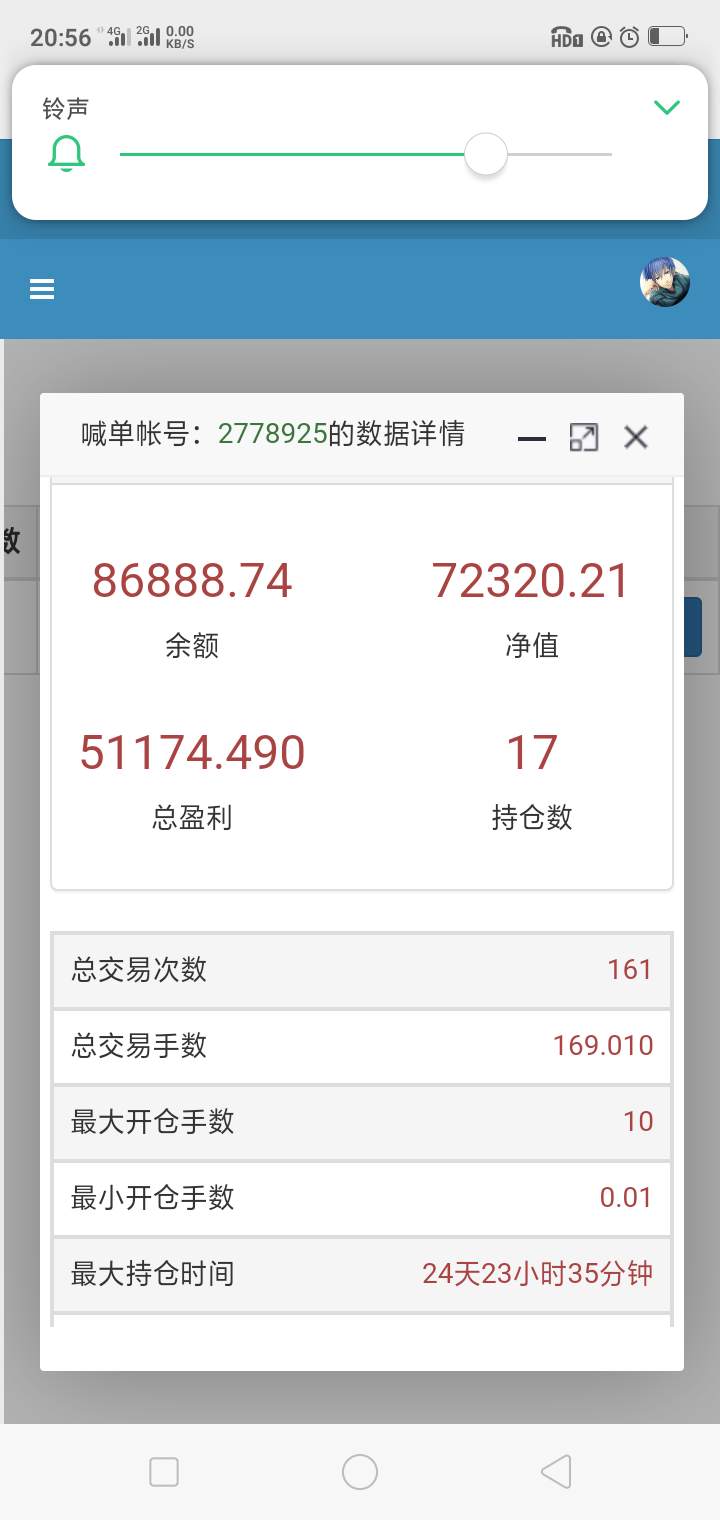Maximize the data details dialog
720x1520 pixels.
pyautogui.click(x=584, y=437)
